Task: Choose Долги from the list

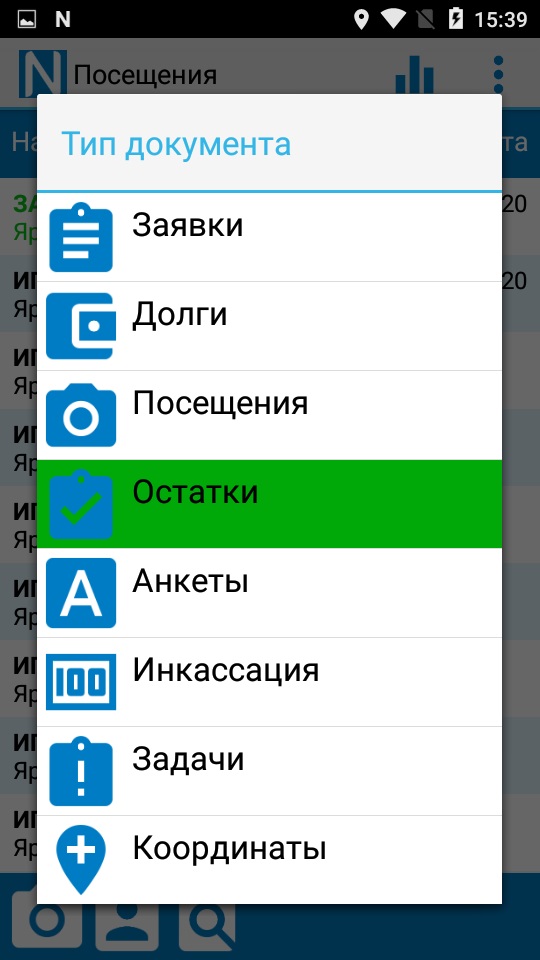Action: [269, 326]
